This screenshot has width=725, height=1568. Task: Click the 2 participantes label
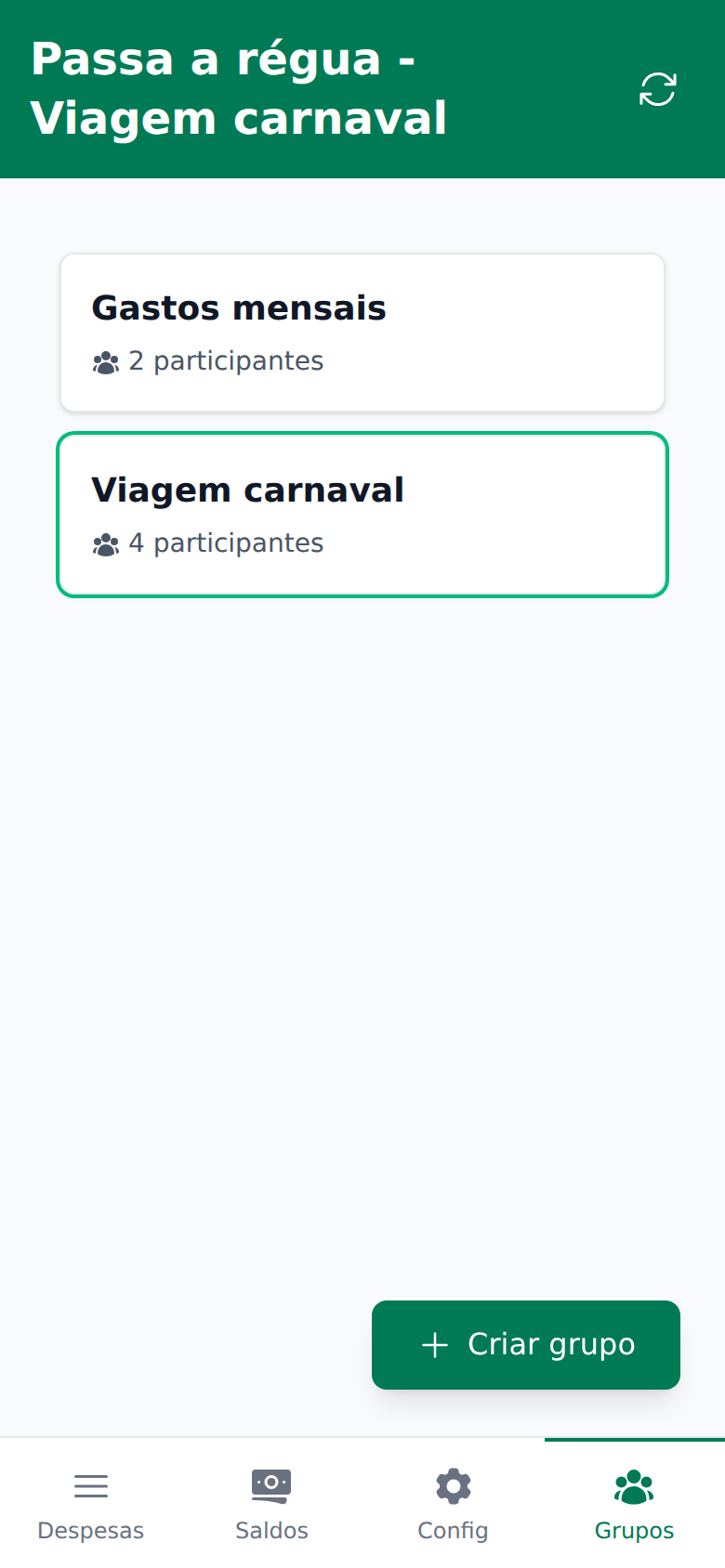click(x=226, y=361)
